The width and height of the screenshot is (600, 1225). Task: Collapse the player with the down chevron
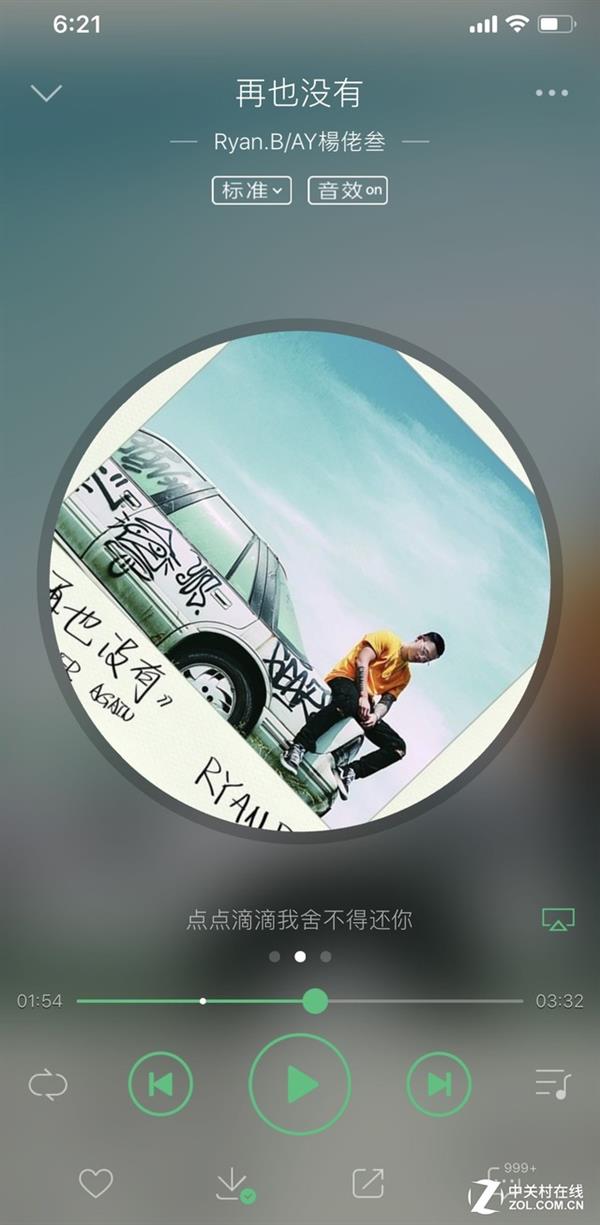(46, 94)
